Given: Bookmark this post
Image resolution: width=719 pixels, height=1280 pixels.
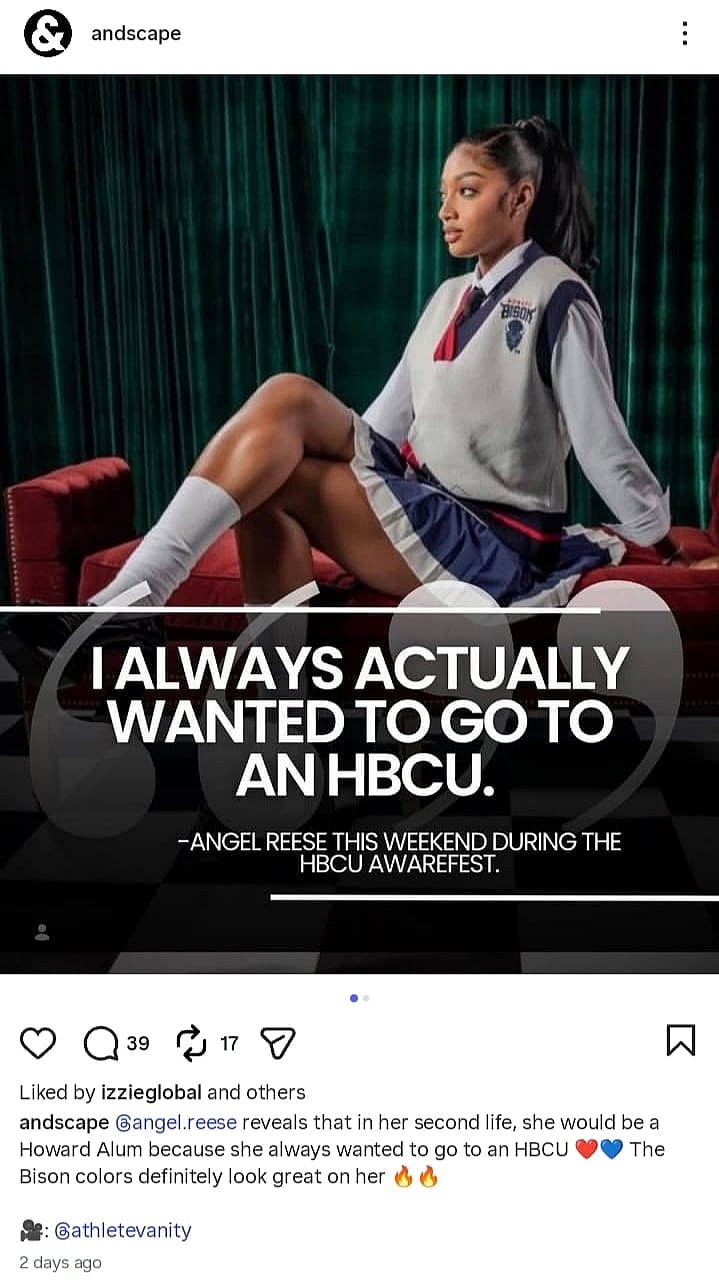Looking at the screenshot, I should click(x=680, y=1041).
